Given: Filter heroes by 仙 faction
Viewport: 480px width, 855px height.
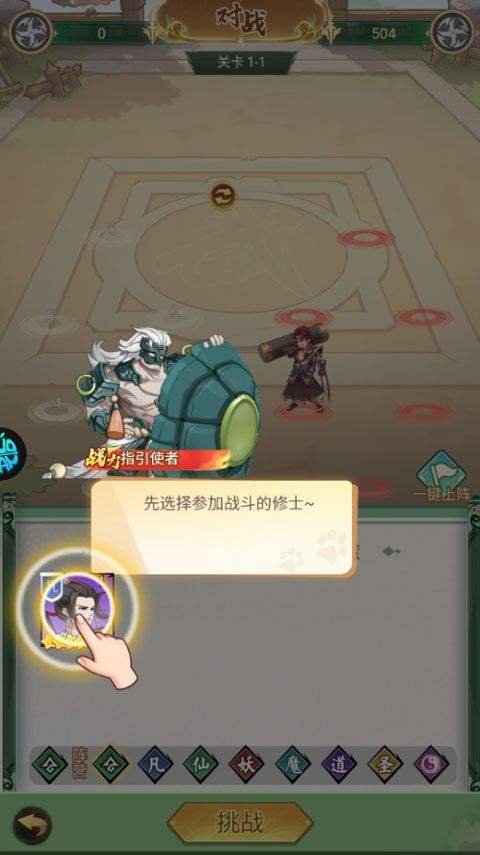Looking at the screenshot, I should click(201, 764).
